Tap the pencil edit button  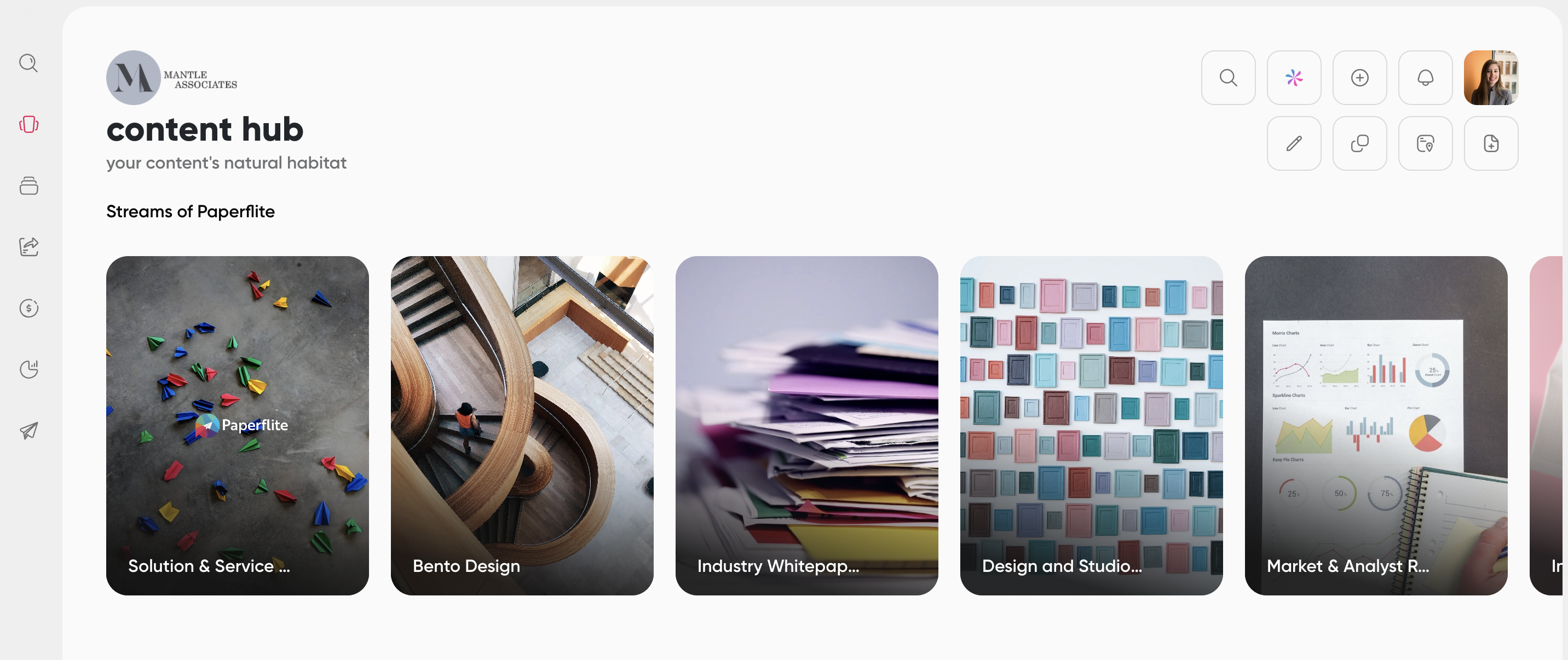point(1294,143)
